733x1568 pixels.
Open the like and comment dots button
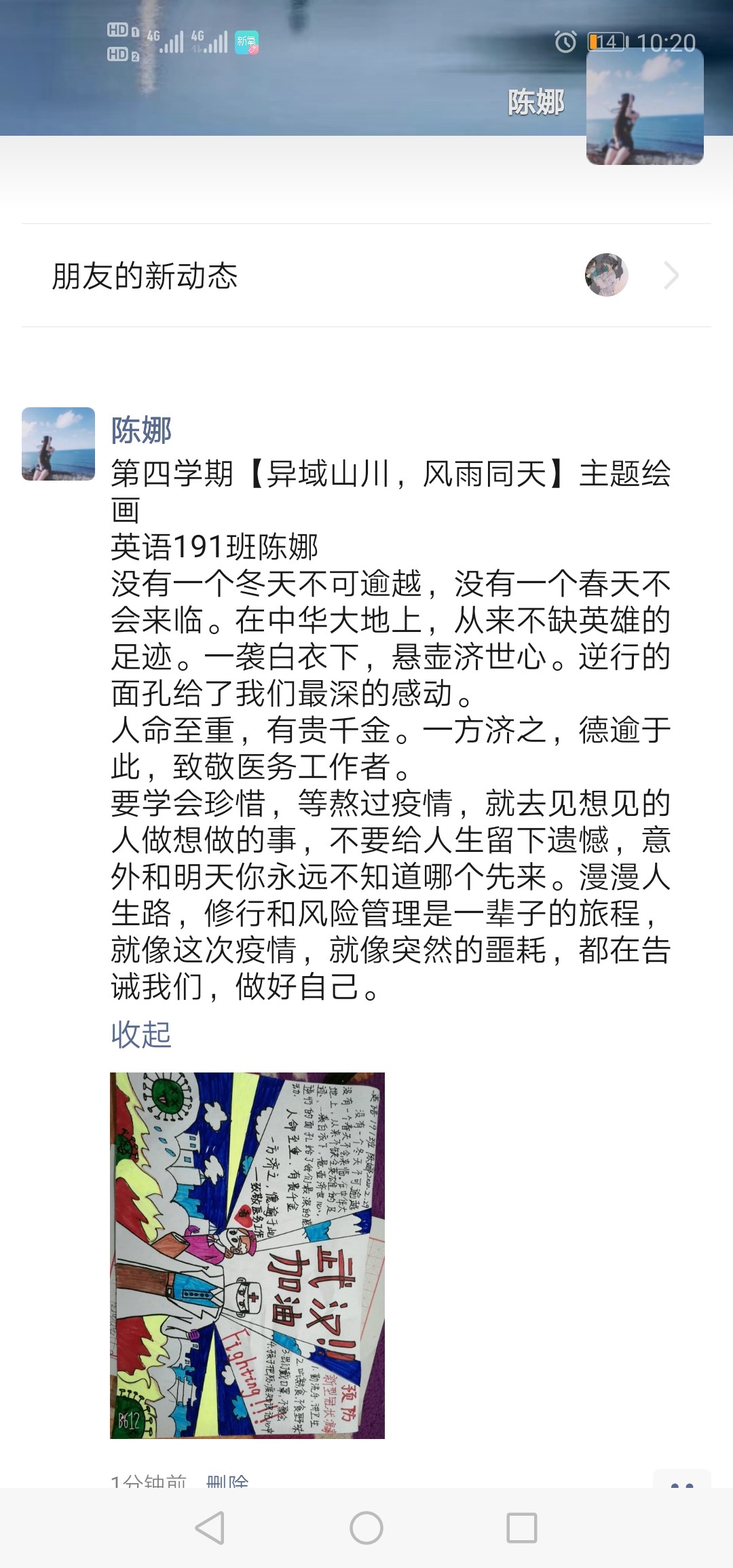(x=681, y=1482)
